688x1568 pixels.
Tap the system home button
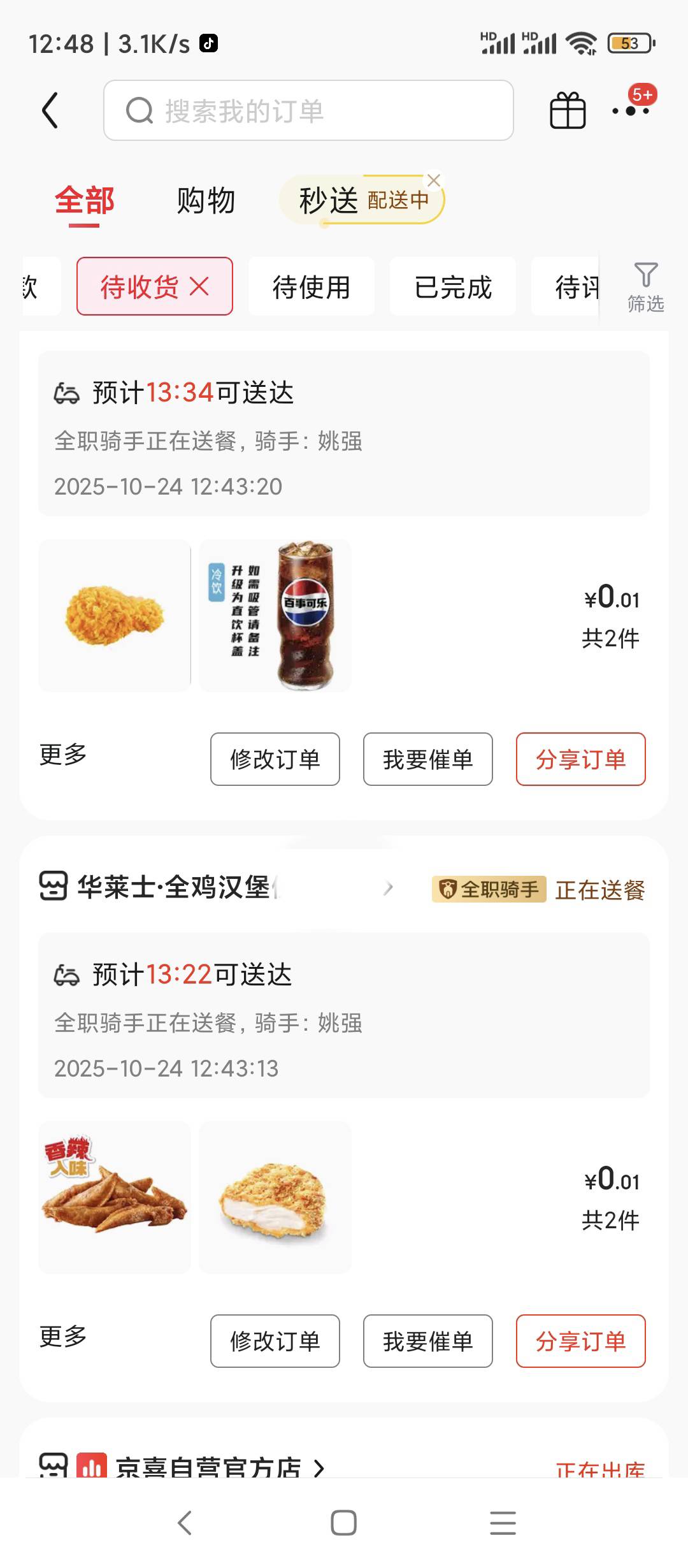click(343, 1523)
